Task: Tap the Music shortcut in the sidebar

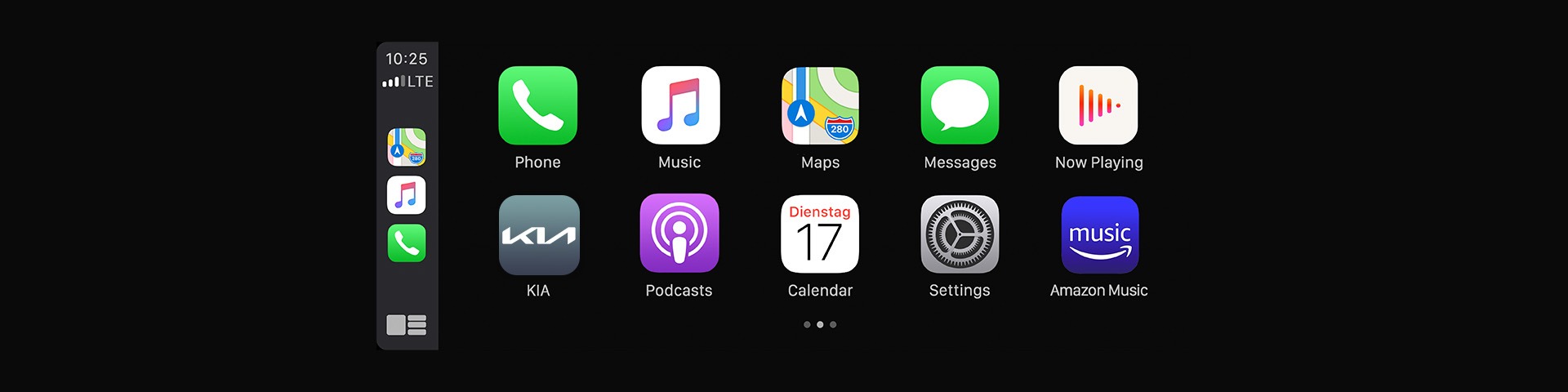Action: point(406,195)
